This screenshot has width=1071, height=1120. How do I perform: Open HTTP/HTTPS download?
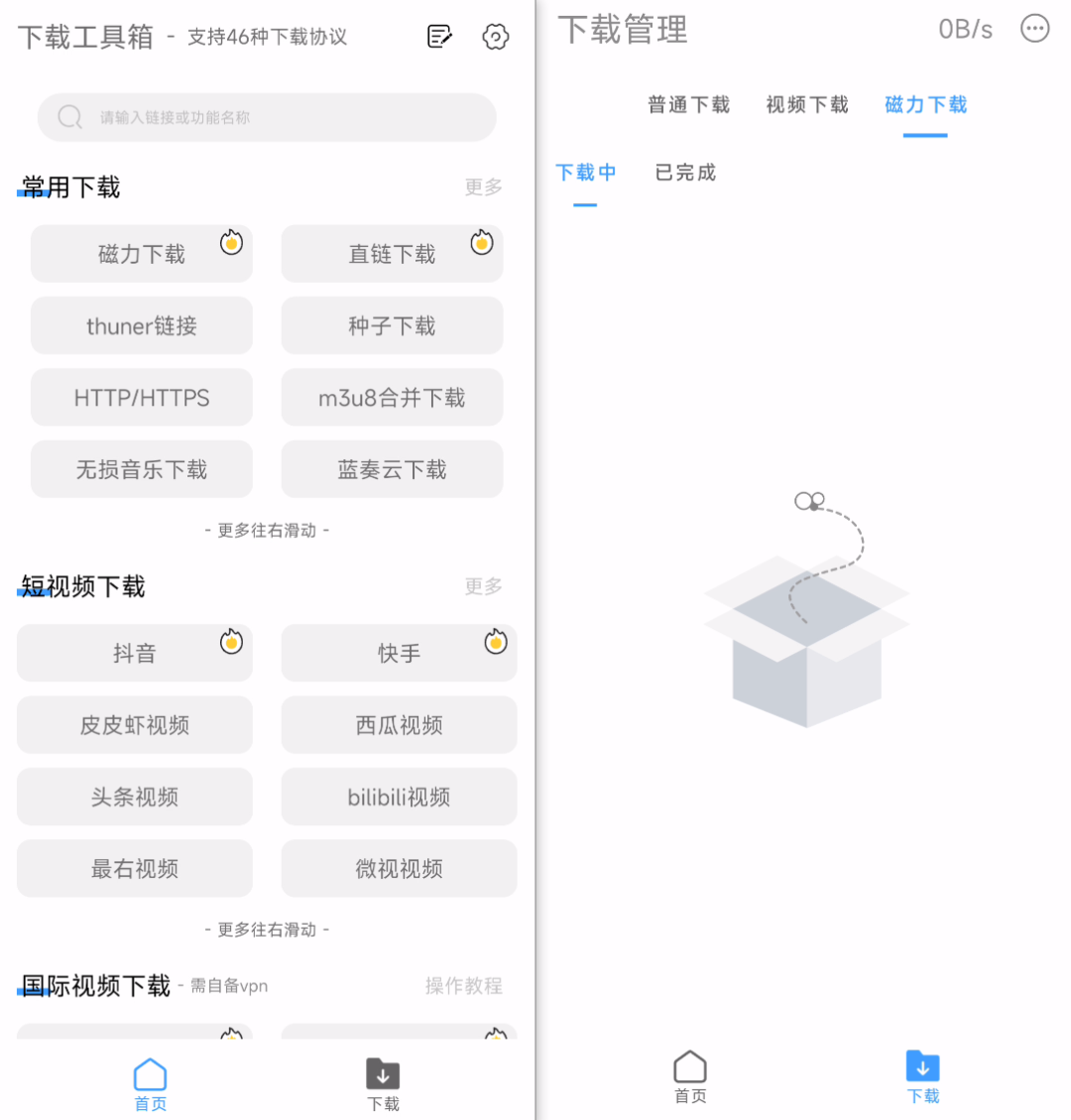(141, 398)
